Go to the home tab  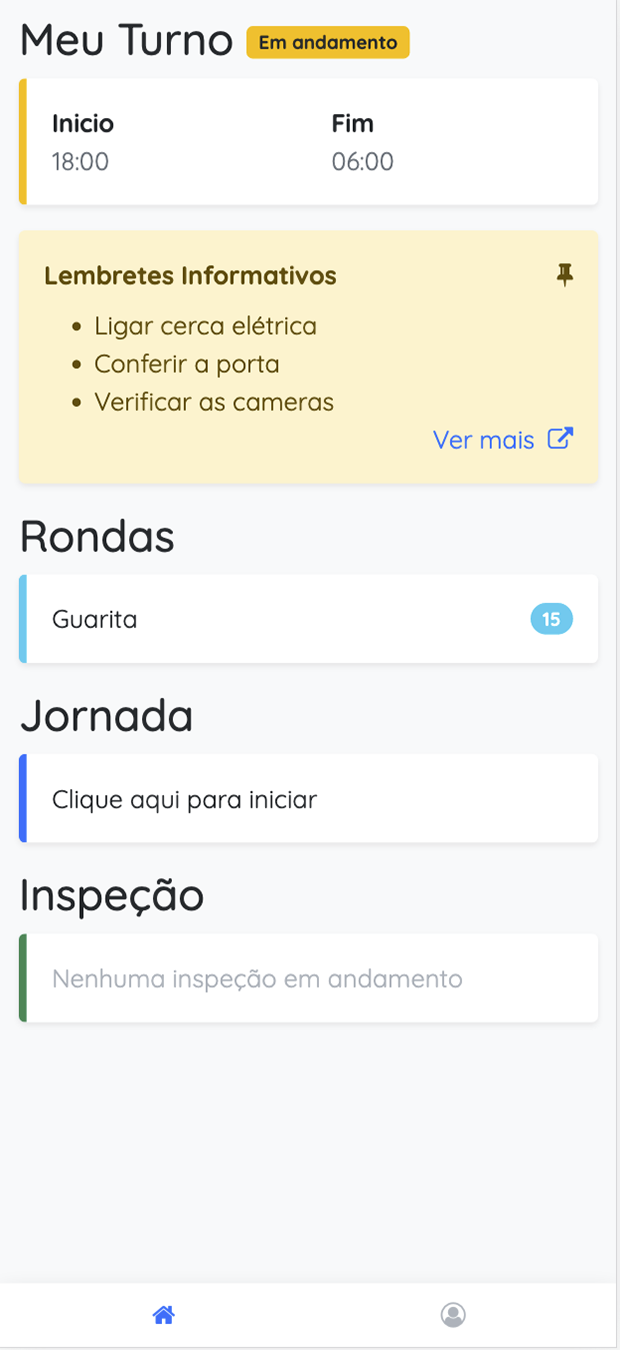(x=163, y=1315)
